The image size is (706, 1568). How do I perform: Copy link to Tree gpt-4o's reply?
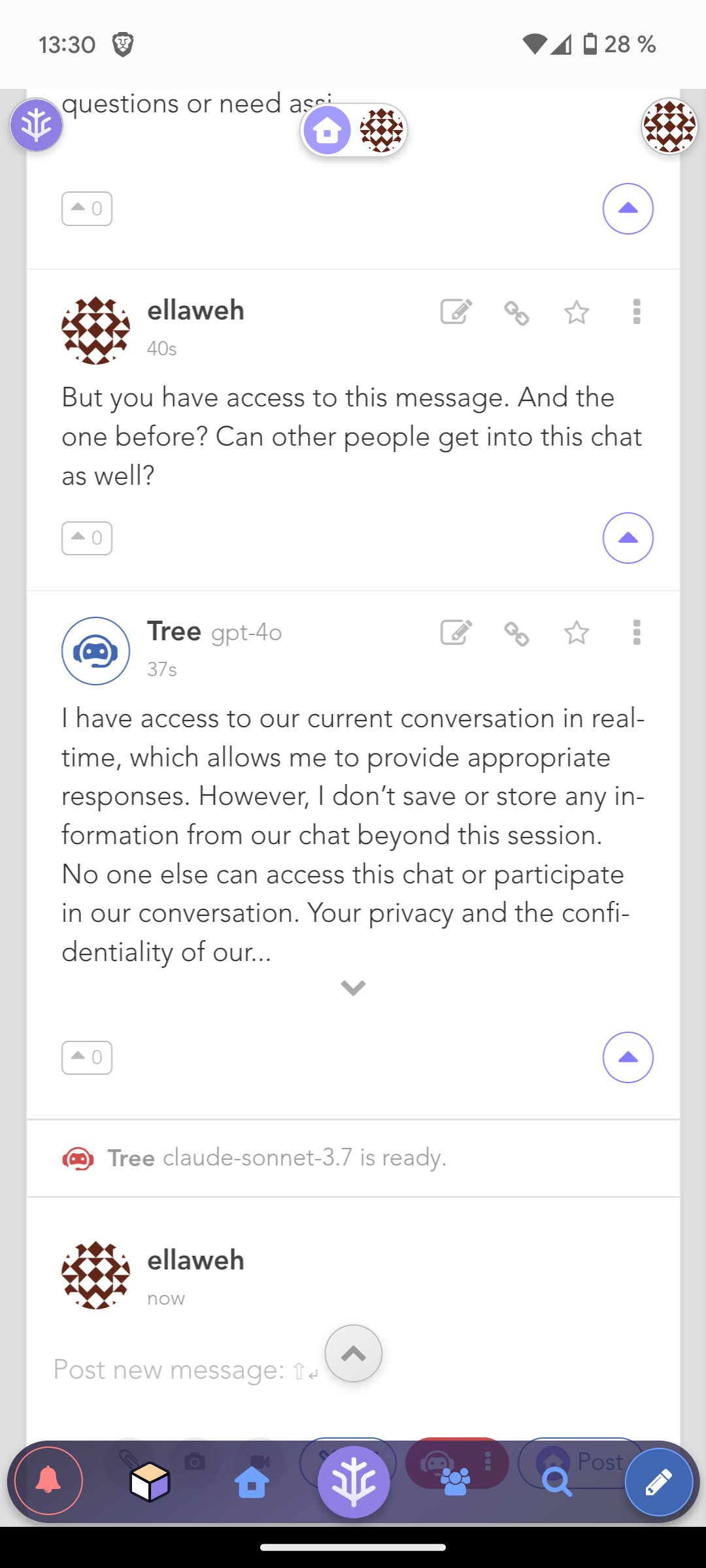tap(516, 633)
